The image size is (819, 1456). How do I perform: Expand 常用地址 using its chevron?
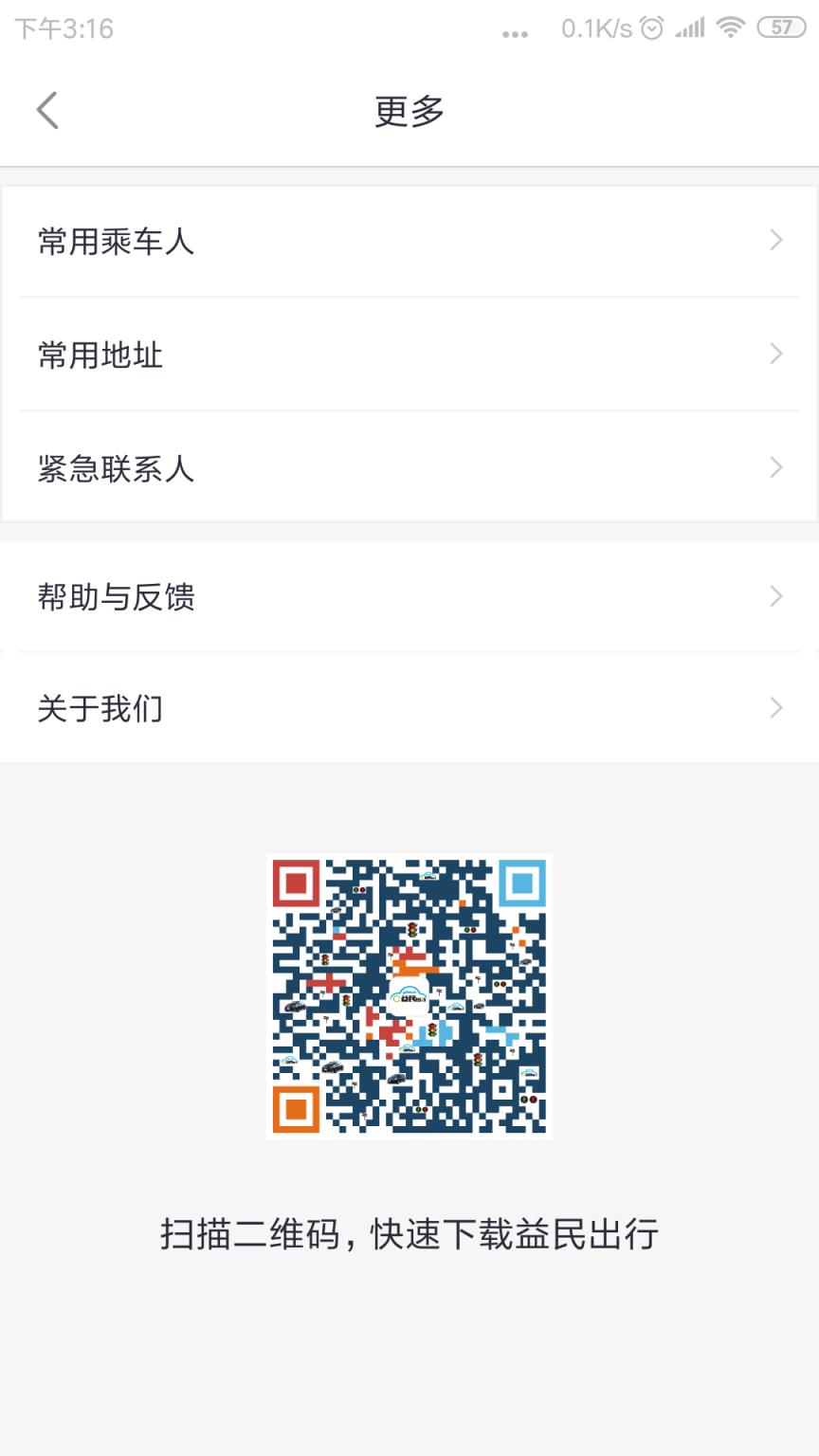pyautogui.click(x=776, y=355)
